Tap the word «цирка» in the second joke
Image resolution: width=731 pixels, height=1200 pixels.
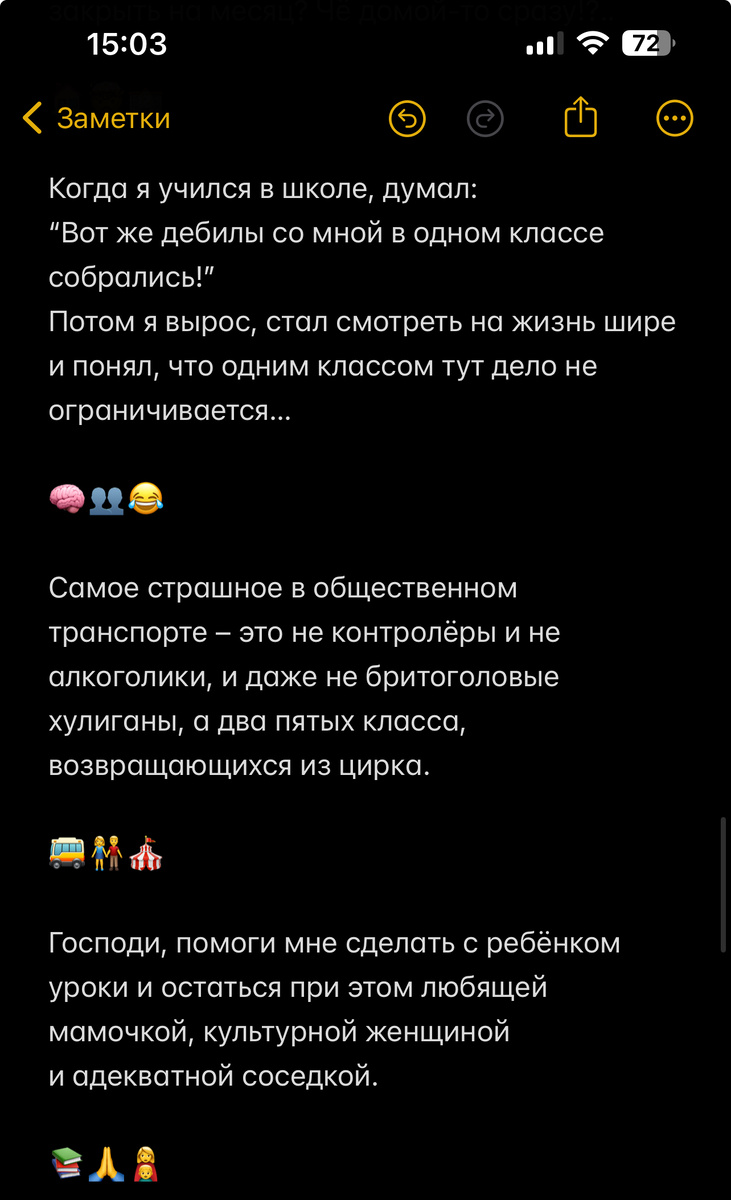pyautogui.click(x=380, y=763)
